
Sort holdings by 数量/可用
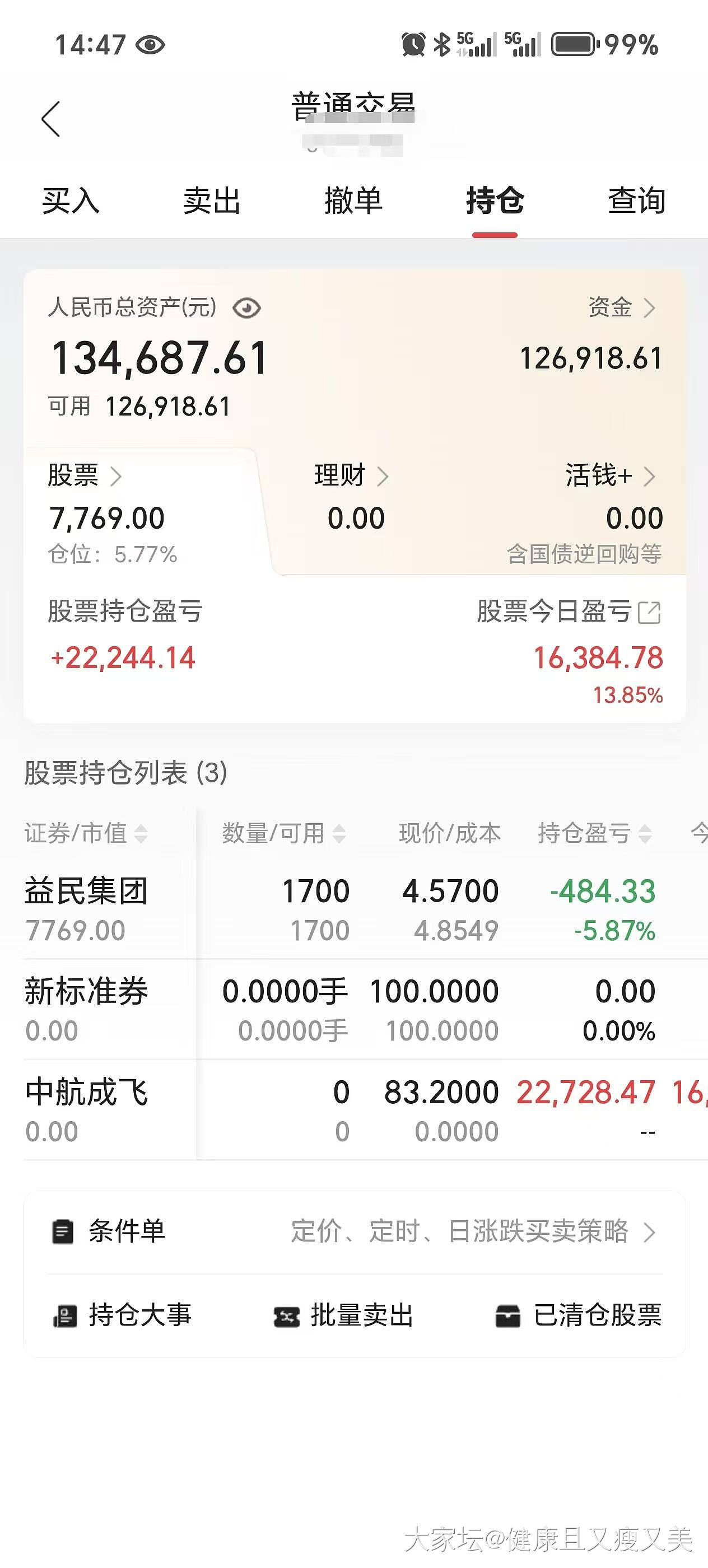pos(283,833)
